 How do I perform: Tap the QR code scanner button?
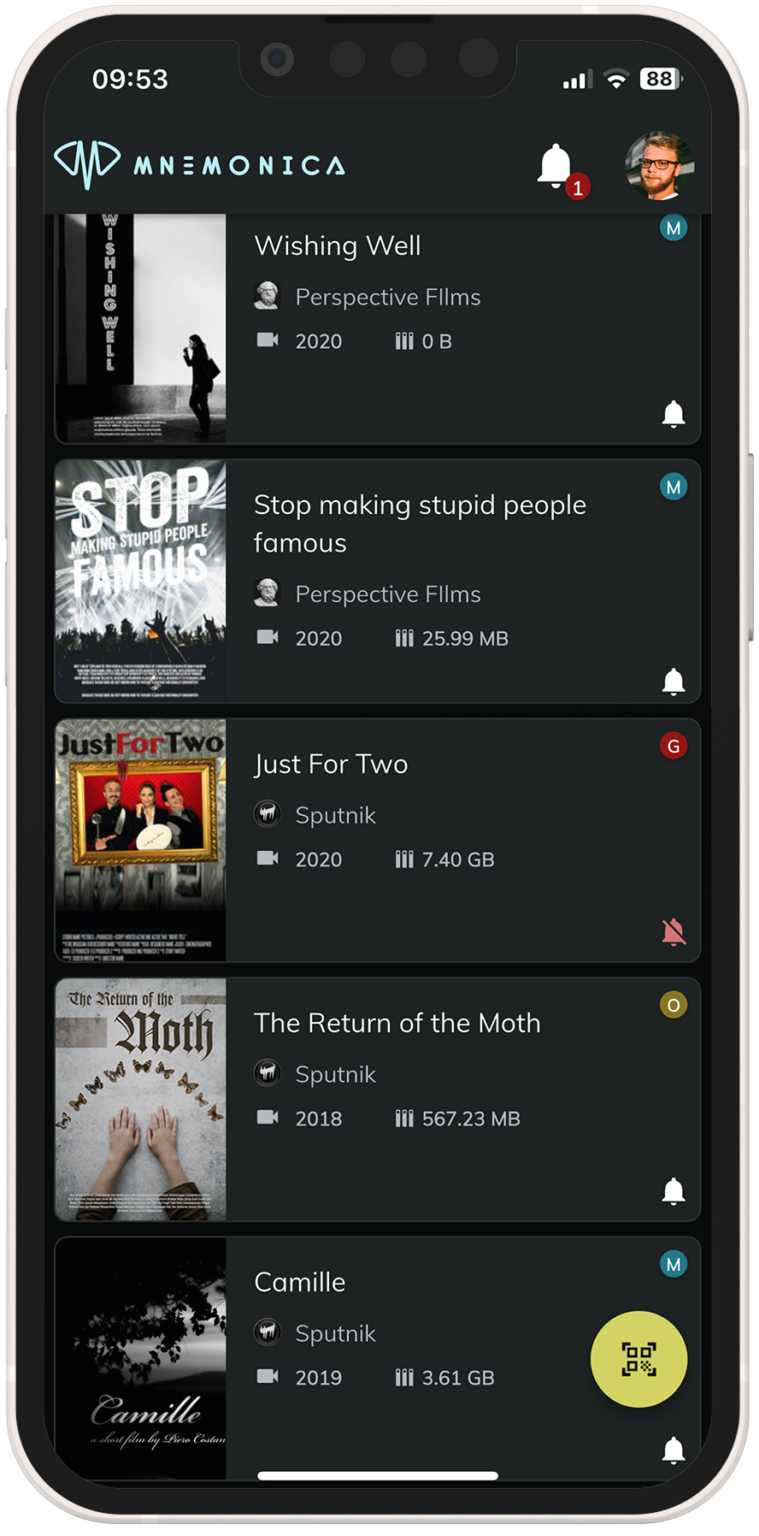(638, 1358)
